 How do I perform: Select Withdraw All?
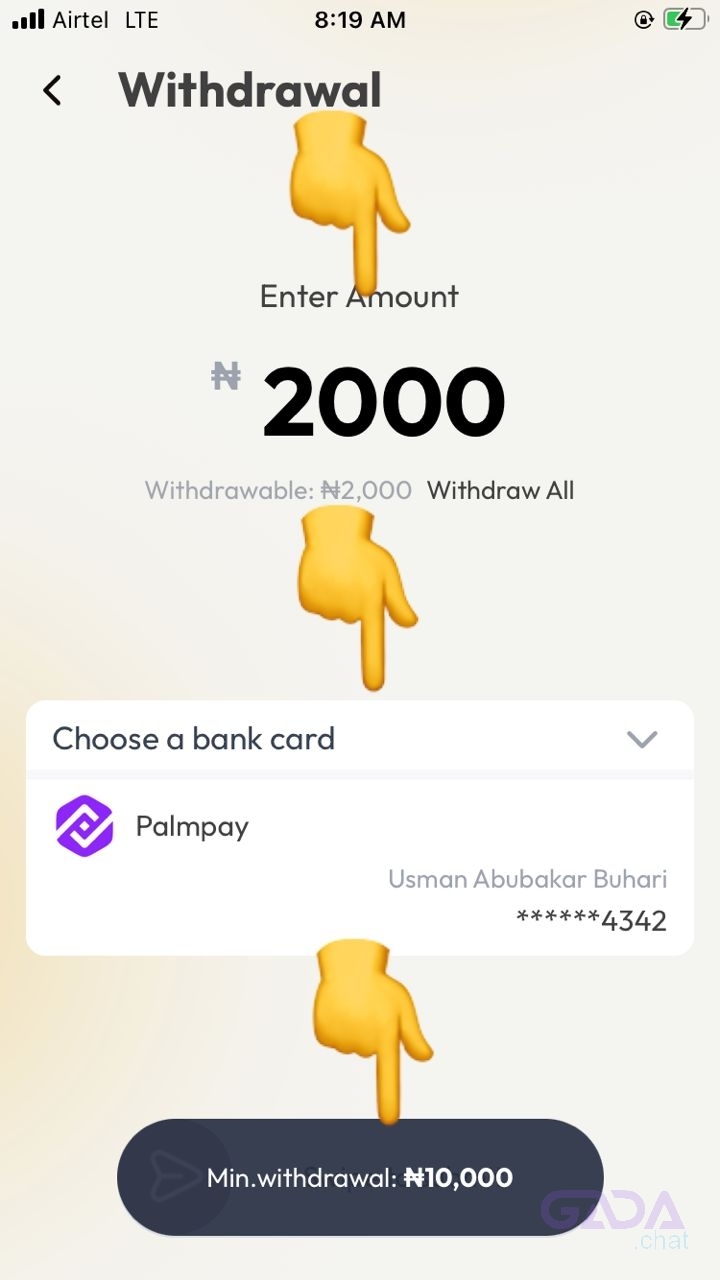500,490
